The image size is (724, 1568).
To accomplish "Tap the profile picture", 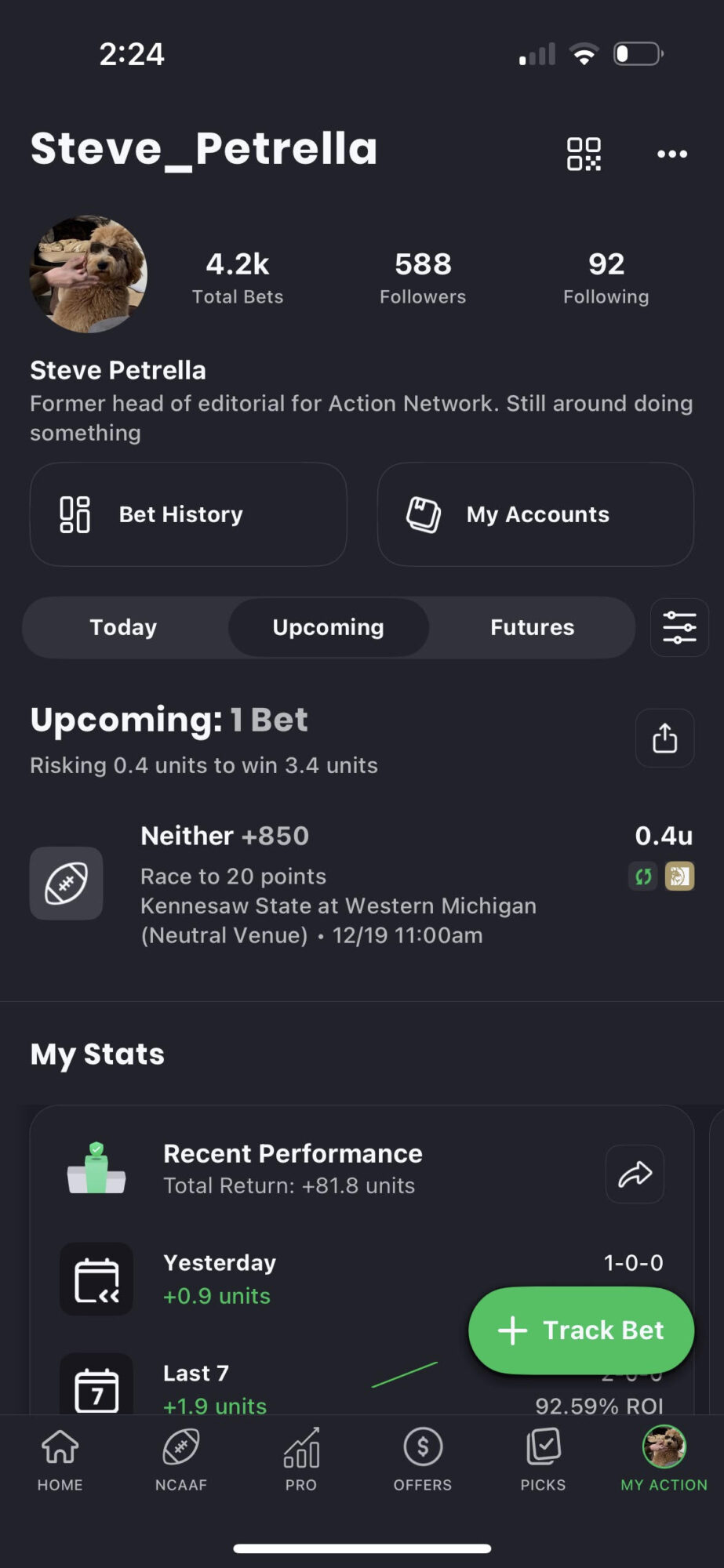I will pos(89,274).
